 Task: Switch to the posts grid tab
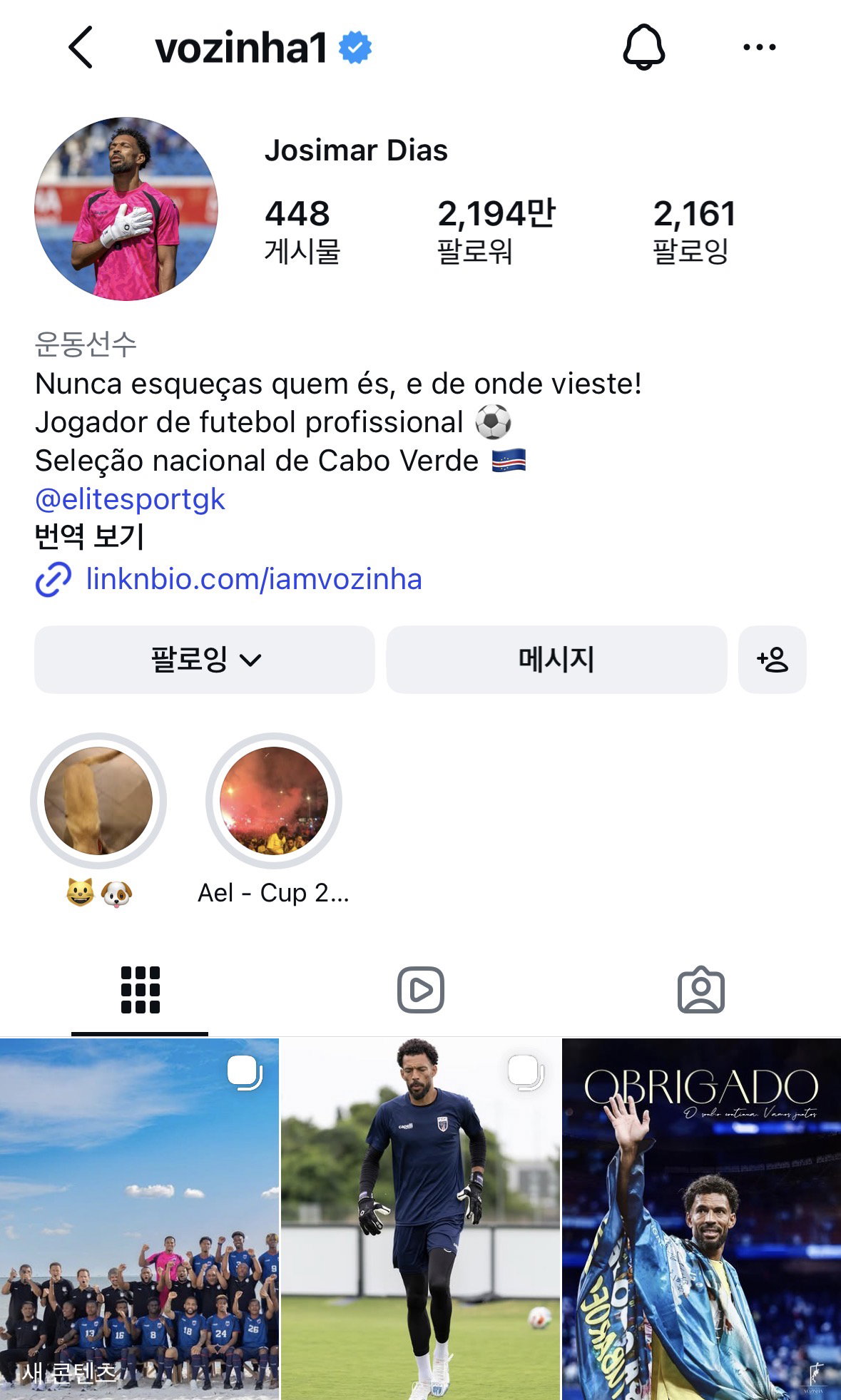(140, 990)
